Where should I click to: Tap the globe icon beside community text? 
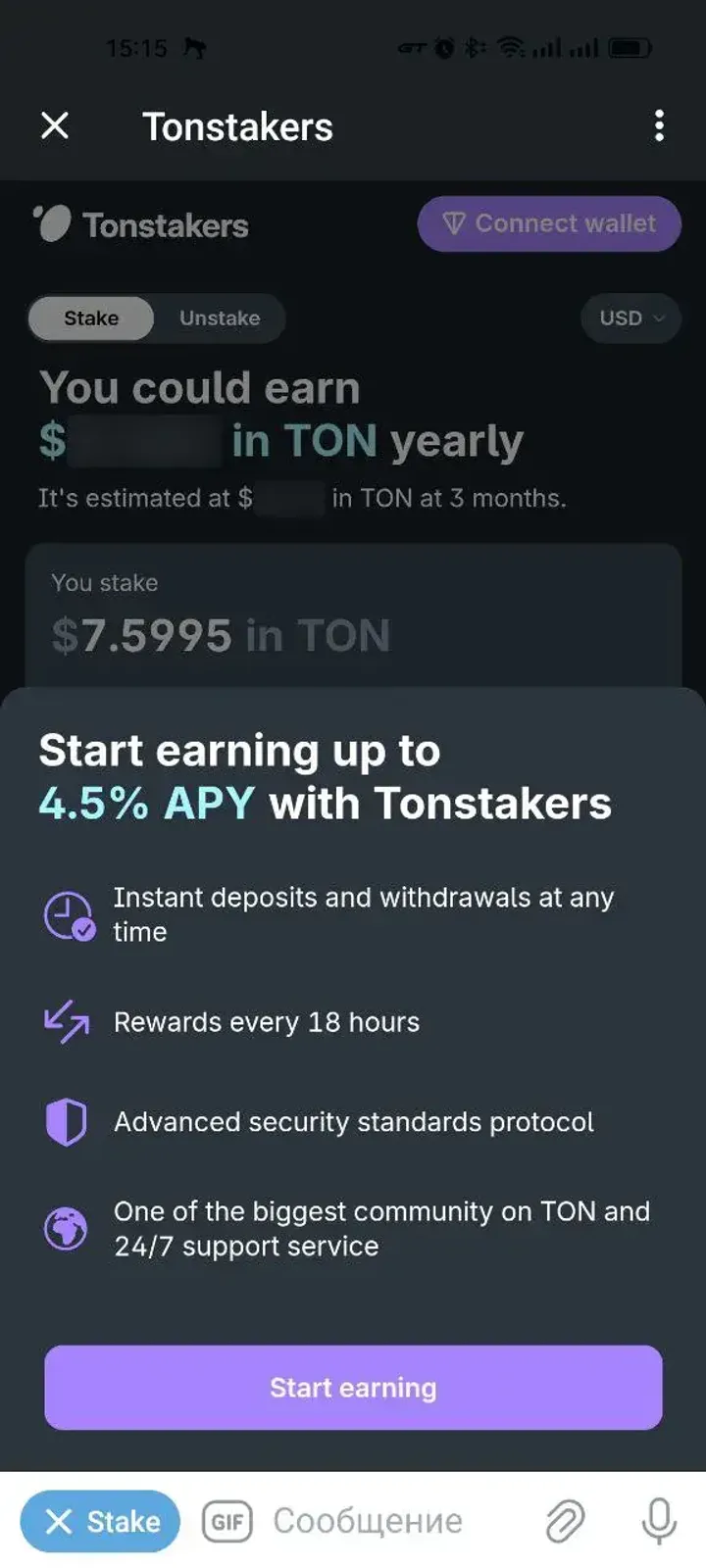[x=66, y=1229]
